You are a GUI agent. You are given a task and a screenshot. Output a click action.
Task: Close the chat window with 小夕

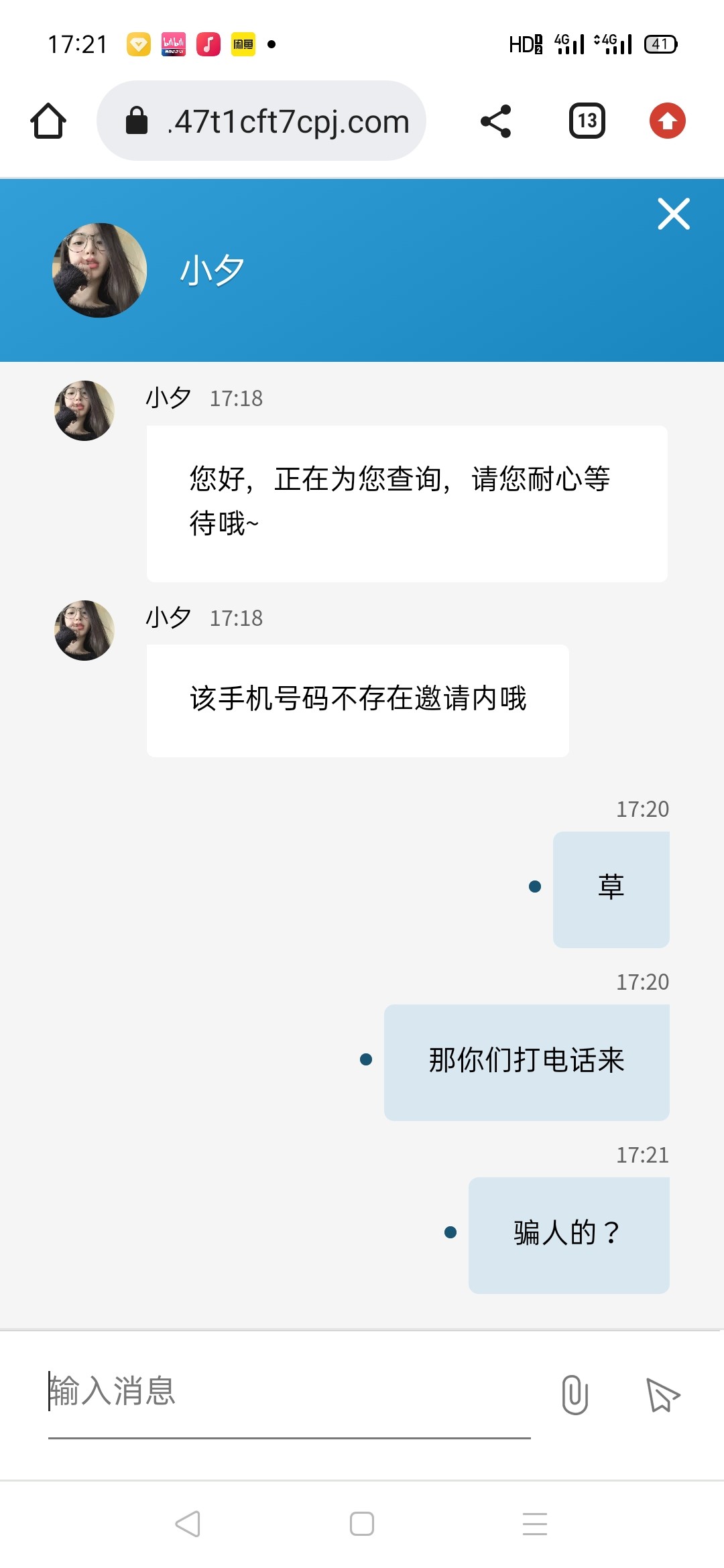coord(674,214)
